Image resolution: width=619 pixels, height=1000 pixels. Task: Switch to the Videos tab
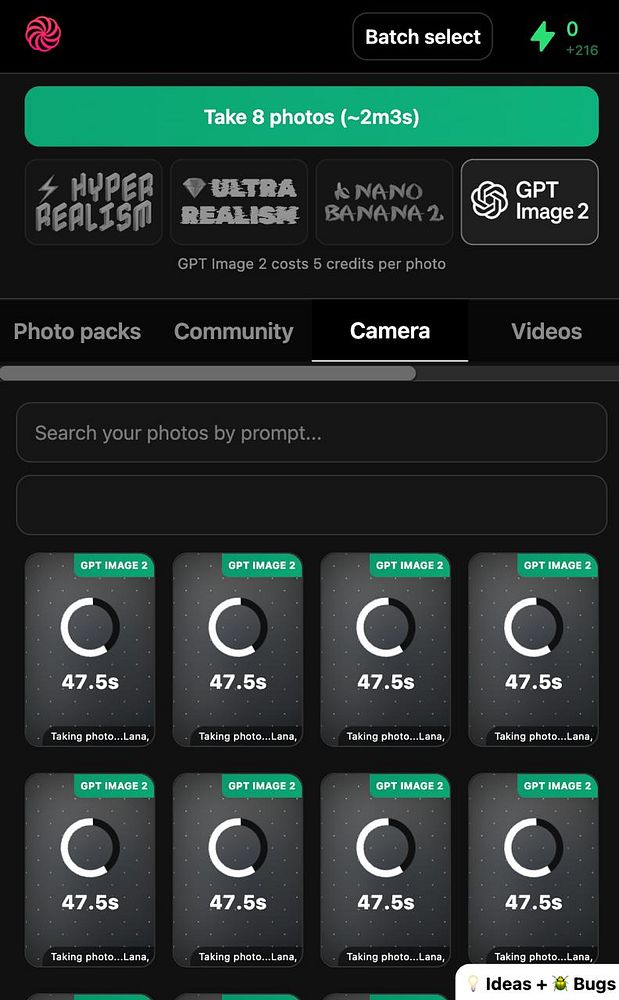point(546,331)
